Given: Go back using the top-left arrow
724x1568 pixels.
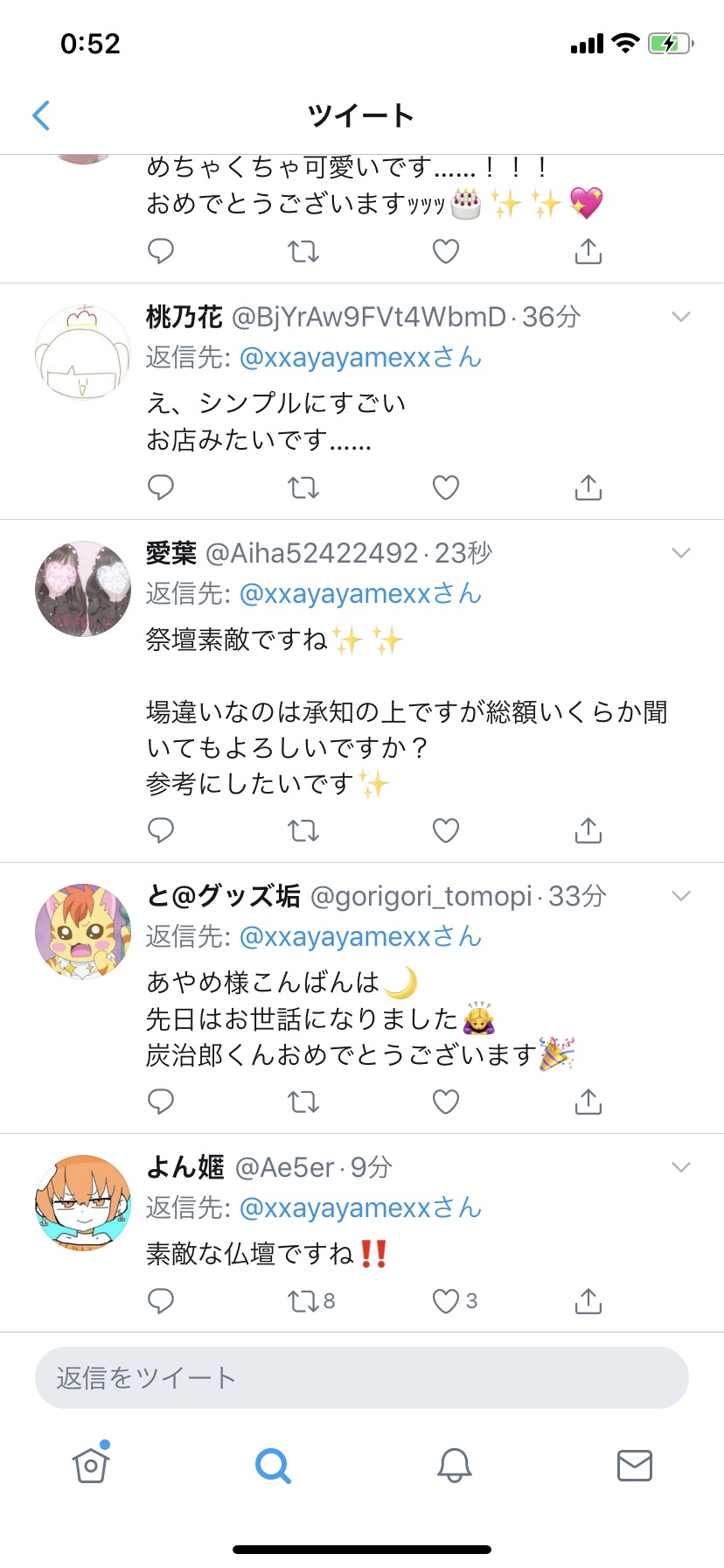Looking at the screenshot, I should (41, 115).
